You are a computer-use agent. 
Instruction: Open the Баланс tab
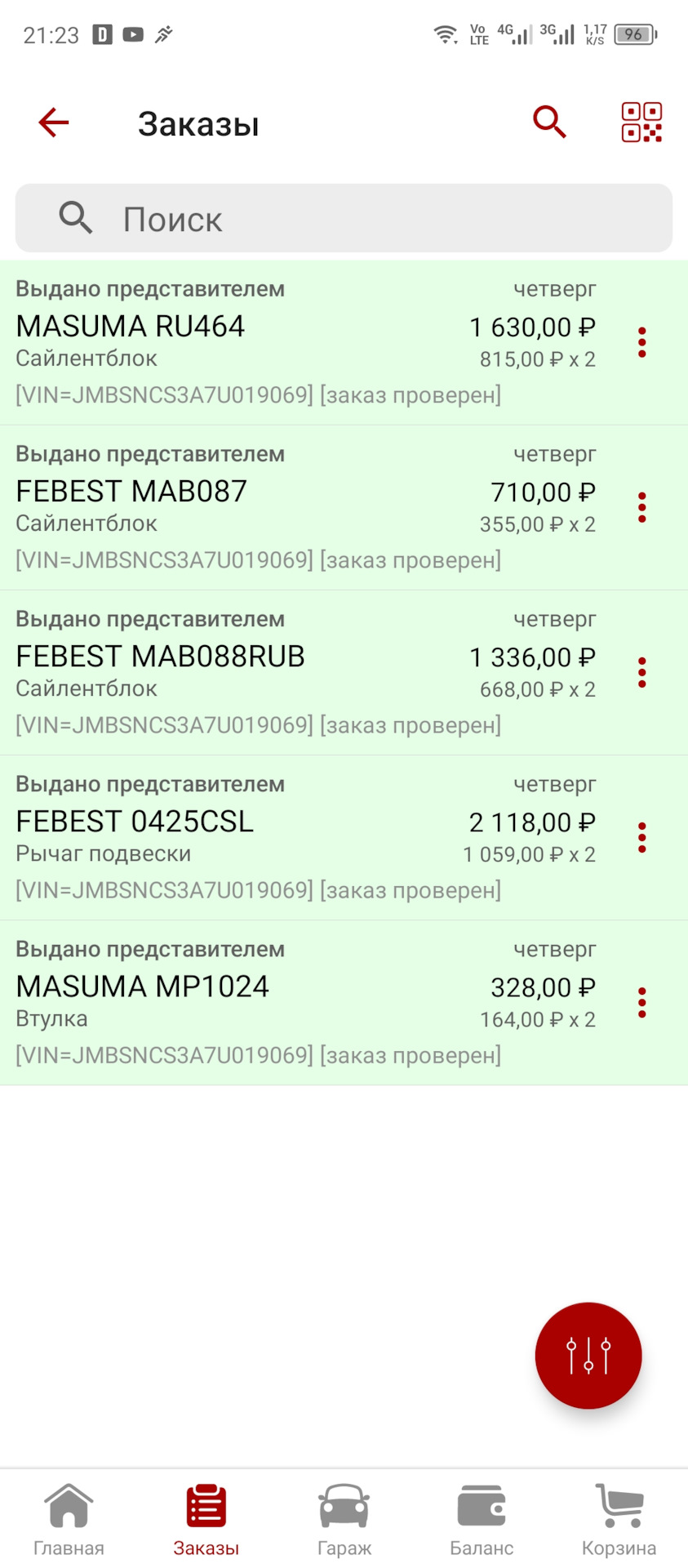coord(482,1519)
